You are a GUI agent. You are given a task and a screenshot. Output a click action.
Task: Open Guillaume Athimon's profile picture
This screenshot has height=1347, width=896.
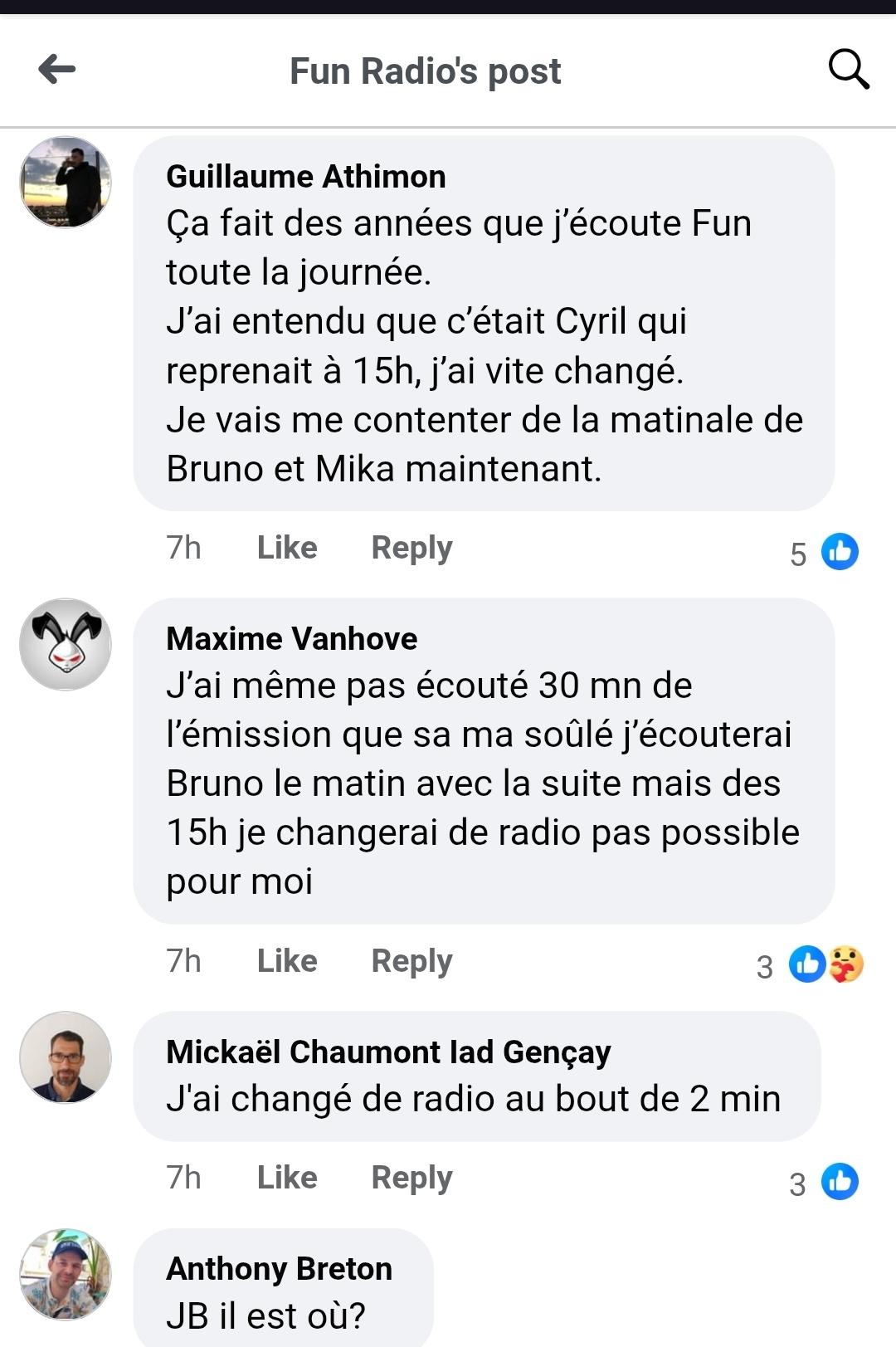(66, 183)
